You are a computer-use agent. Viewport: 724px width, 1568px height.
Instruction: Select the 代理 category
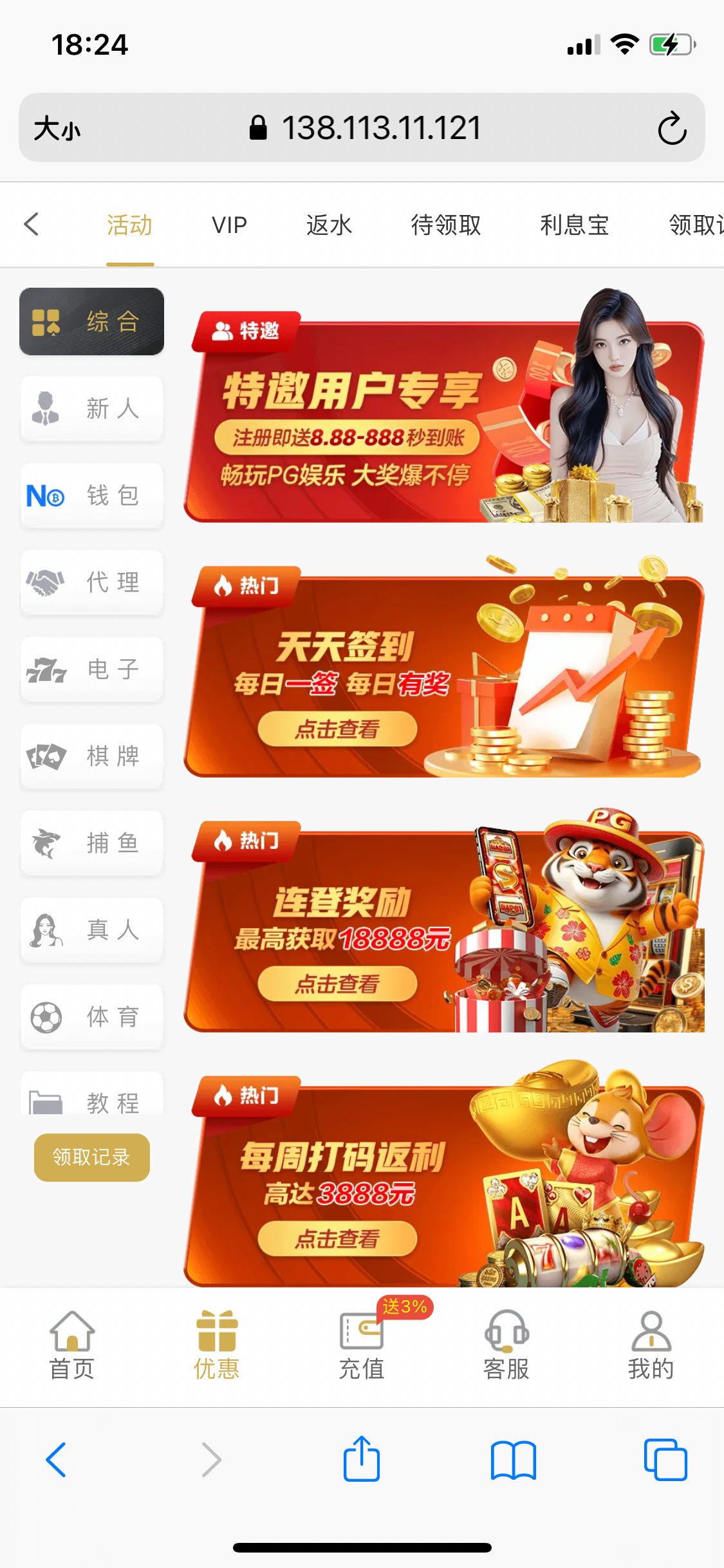(x=91, y=583)
